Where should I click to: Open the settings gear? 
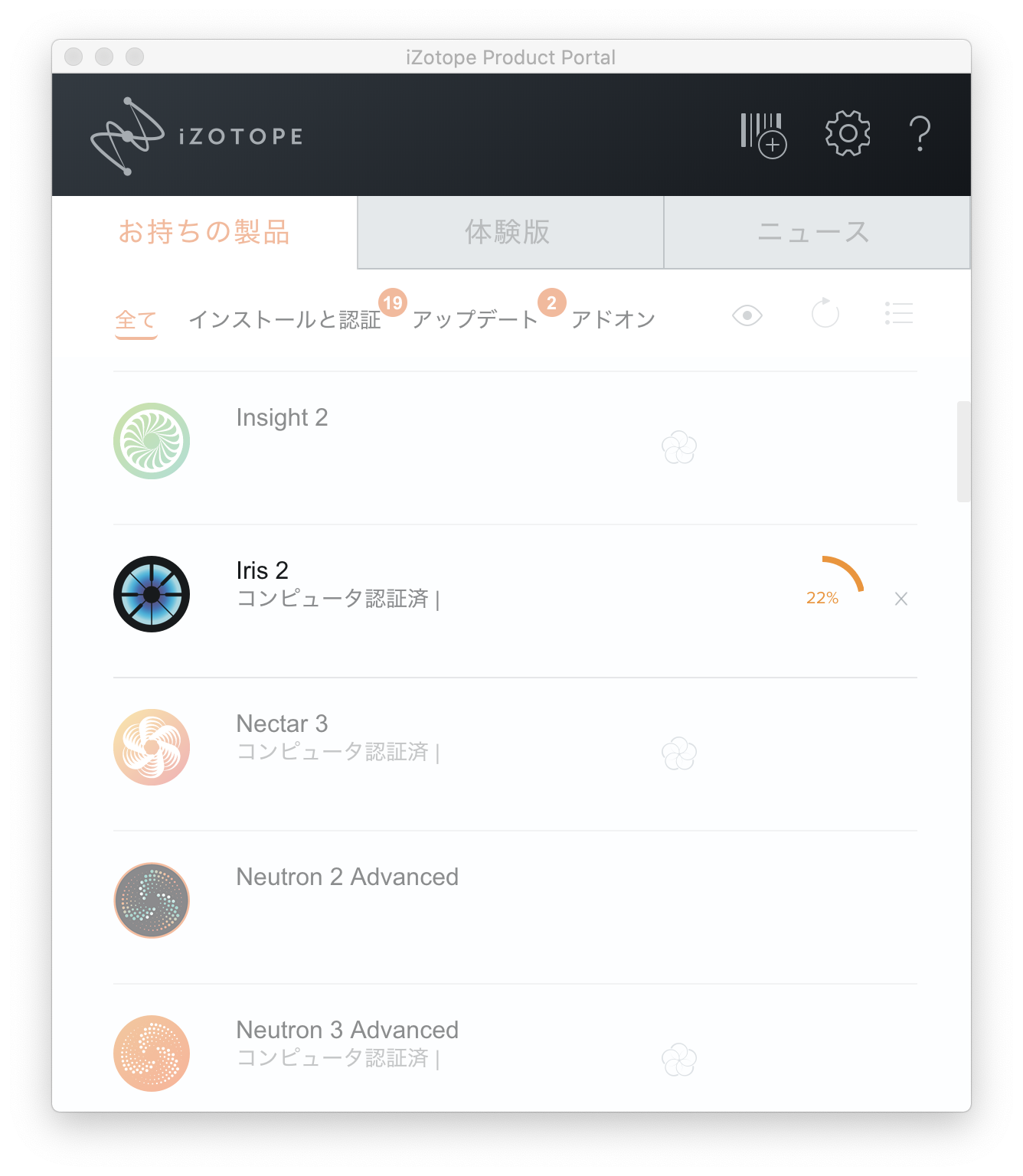point(848,134)
